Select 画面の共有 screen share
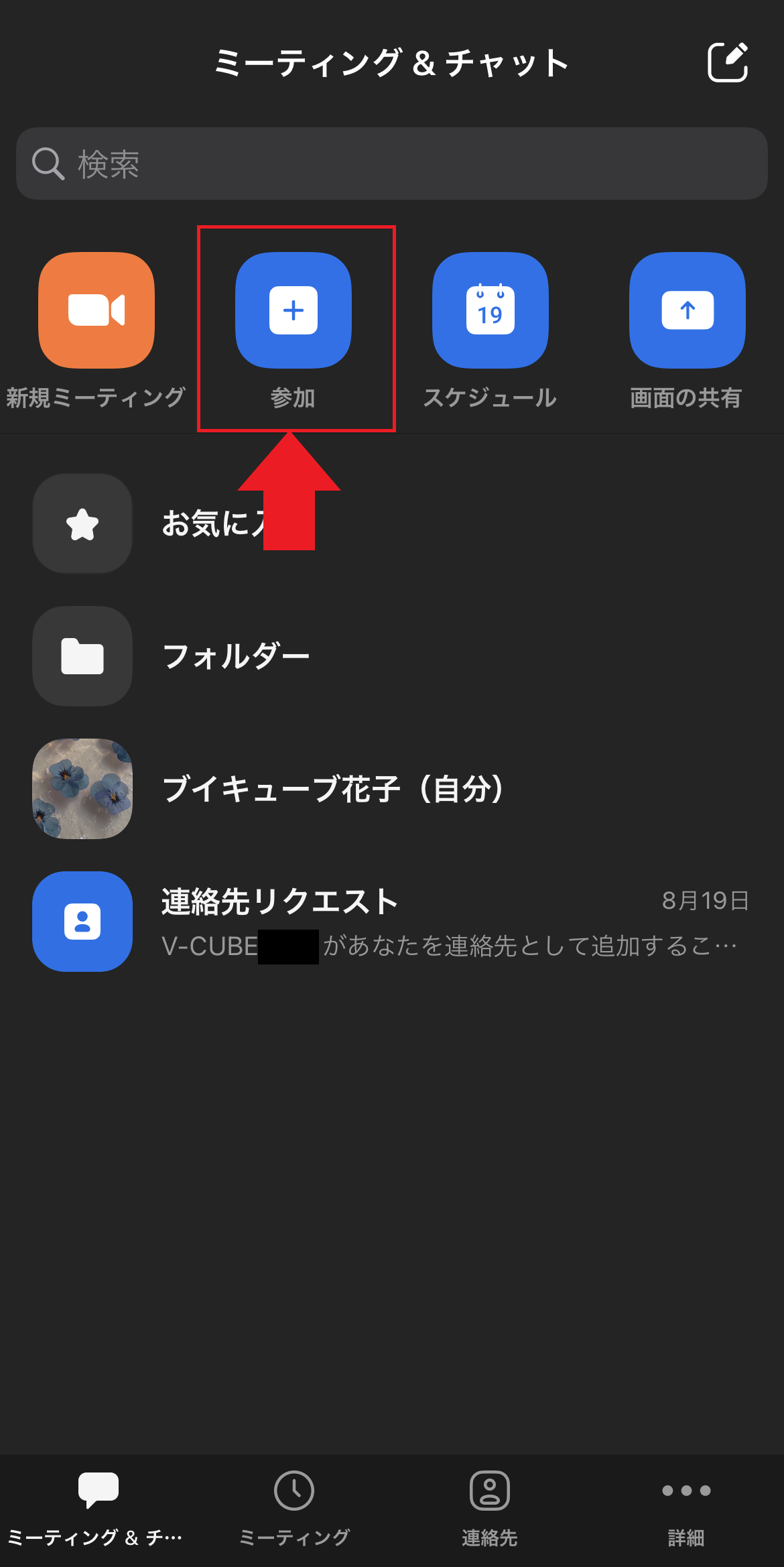This screenshot has height=1567, width=784. tap(687, 310)
